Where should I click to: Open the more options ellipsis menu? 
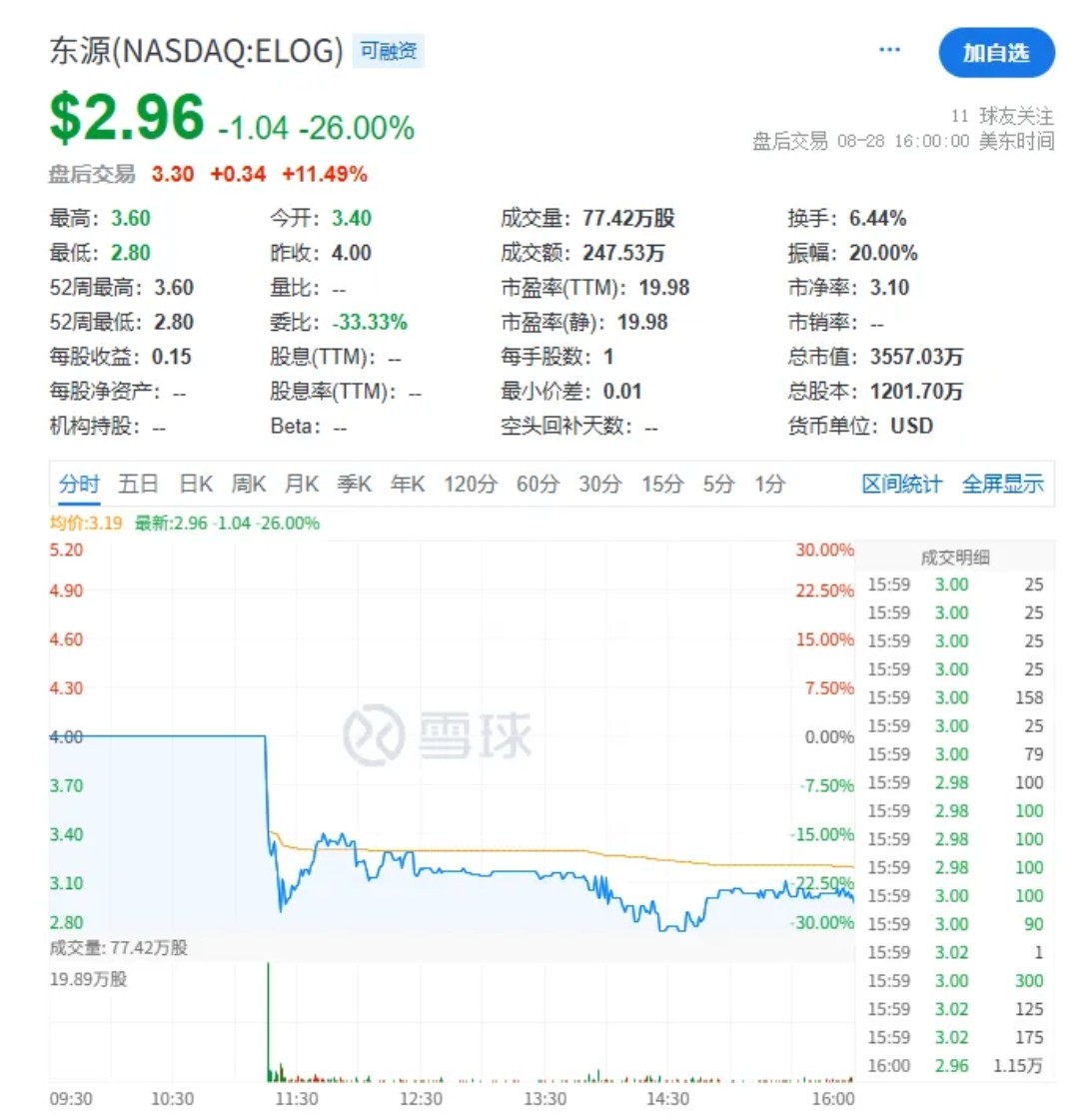pyautogui.click(x=889, y=50)
